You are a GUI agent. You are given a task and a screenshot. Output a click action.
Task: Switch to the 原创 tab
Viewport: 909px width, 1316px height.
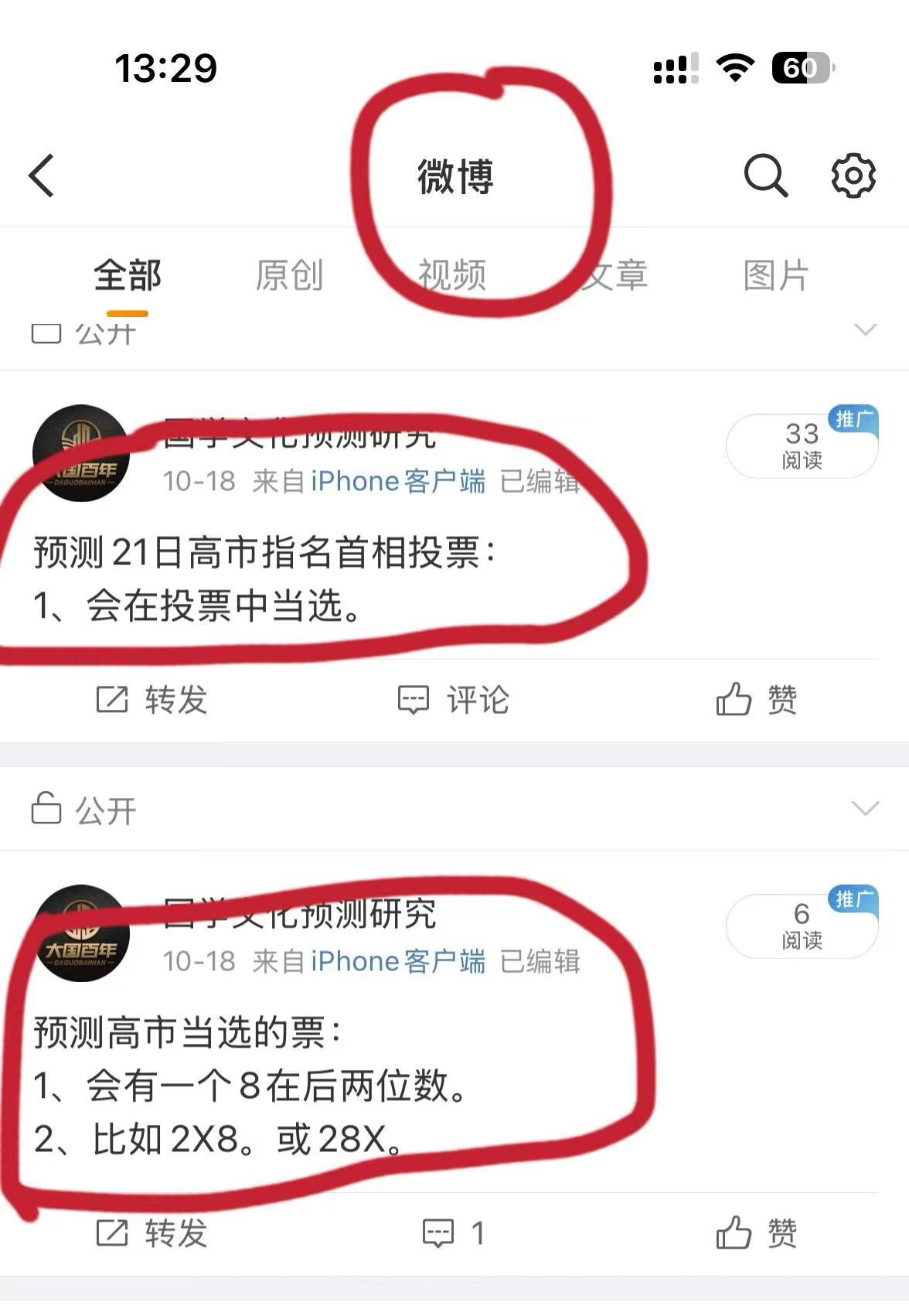pyautogui.click(x=289, y=276)
